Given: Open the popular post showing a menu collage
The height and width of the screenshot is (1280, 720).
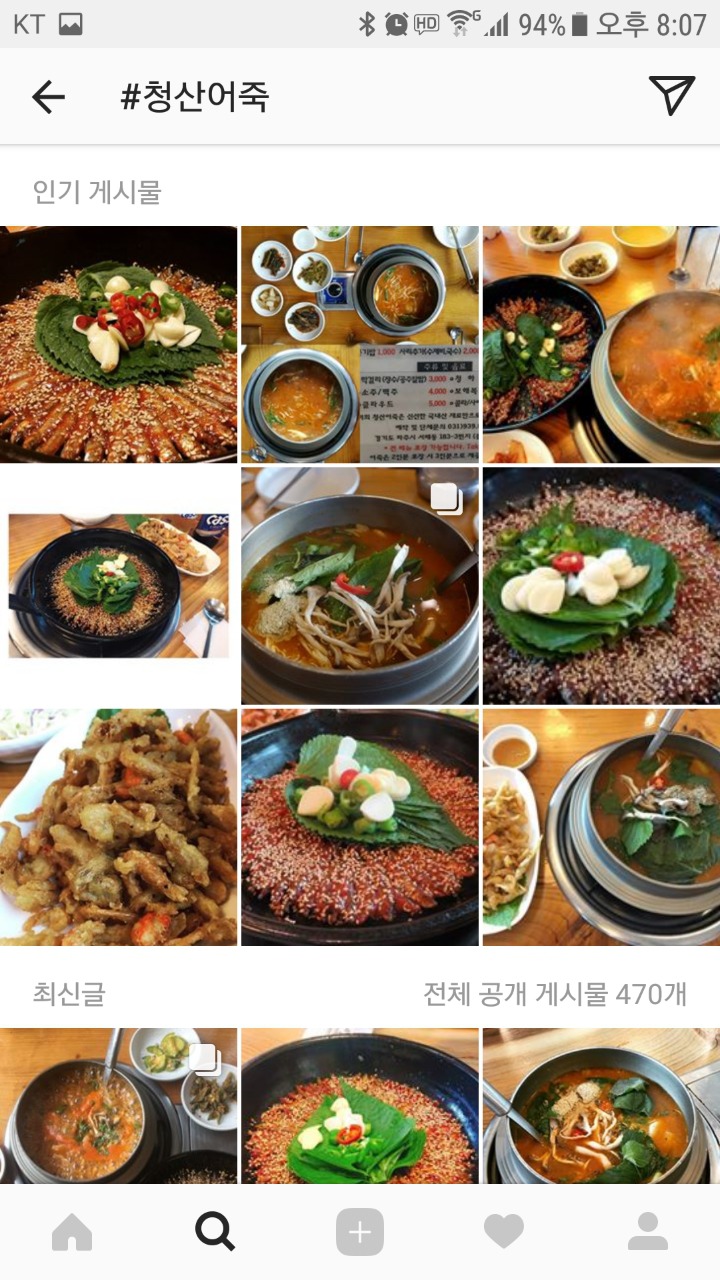Looking at the screenshot, I should tap(360, 344).
